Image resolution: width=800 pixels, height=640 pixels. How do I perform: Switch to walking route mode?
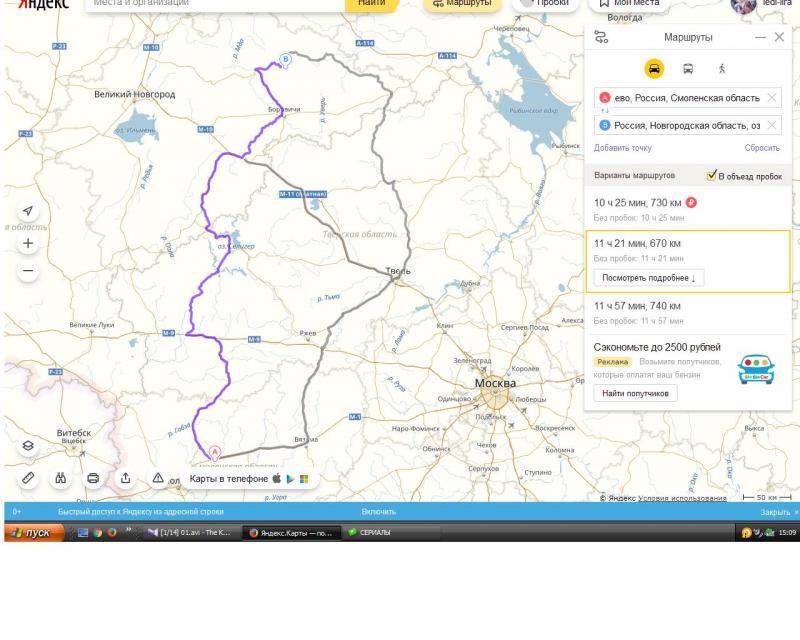(x=721, y=69)
